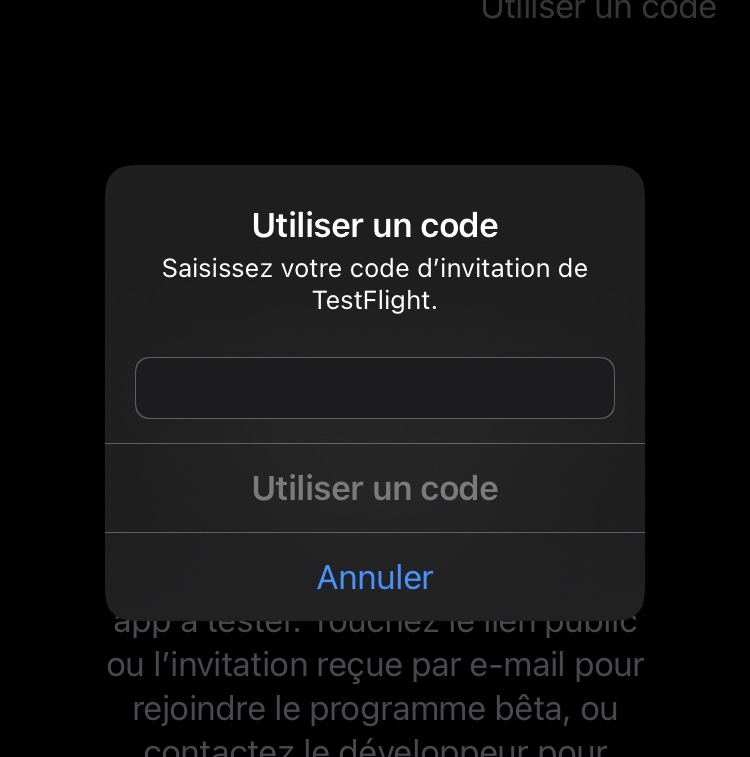Dismiss the dialog with Annuler
The width and height of the screenshot is (750, 757).
[374, 577]
